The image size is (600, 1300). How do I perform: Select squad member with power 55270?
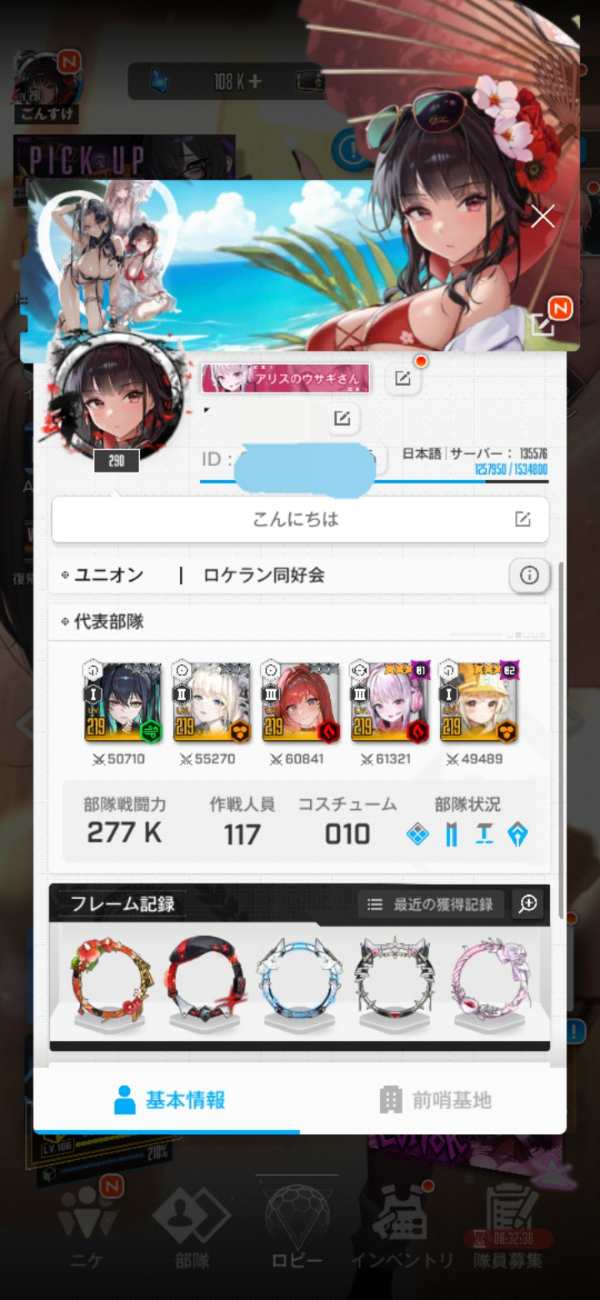(x=211, y=700)
